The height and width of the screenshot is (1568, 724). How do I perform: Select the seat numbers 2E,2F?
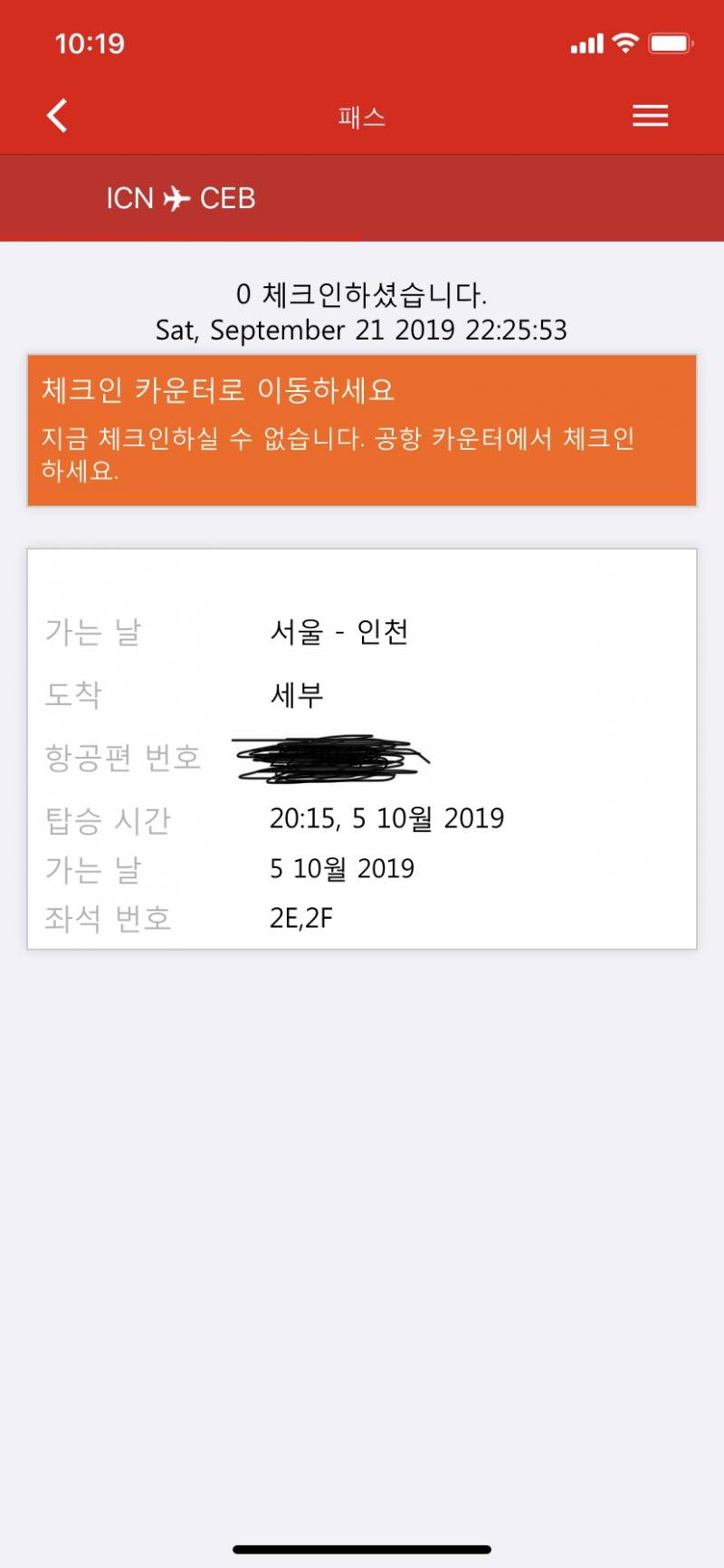click(302, 917)
